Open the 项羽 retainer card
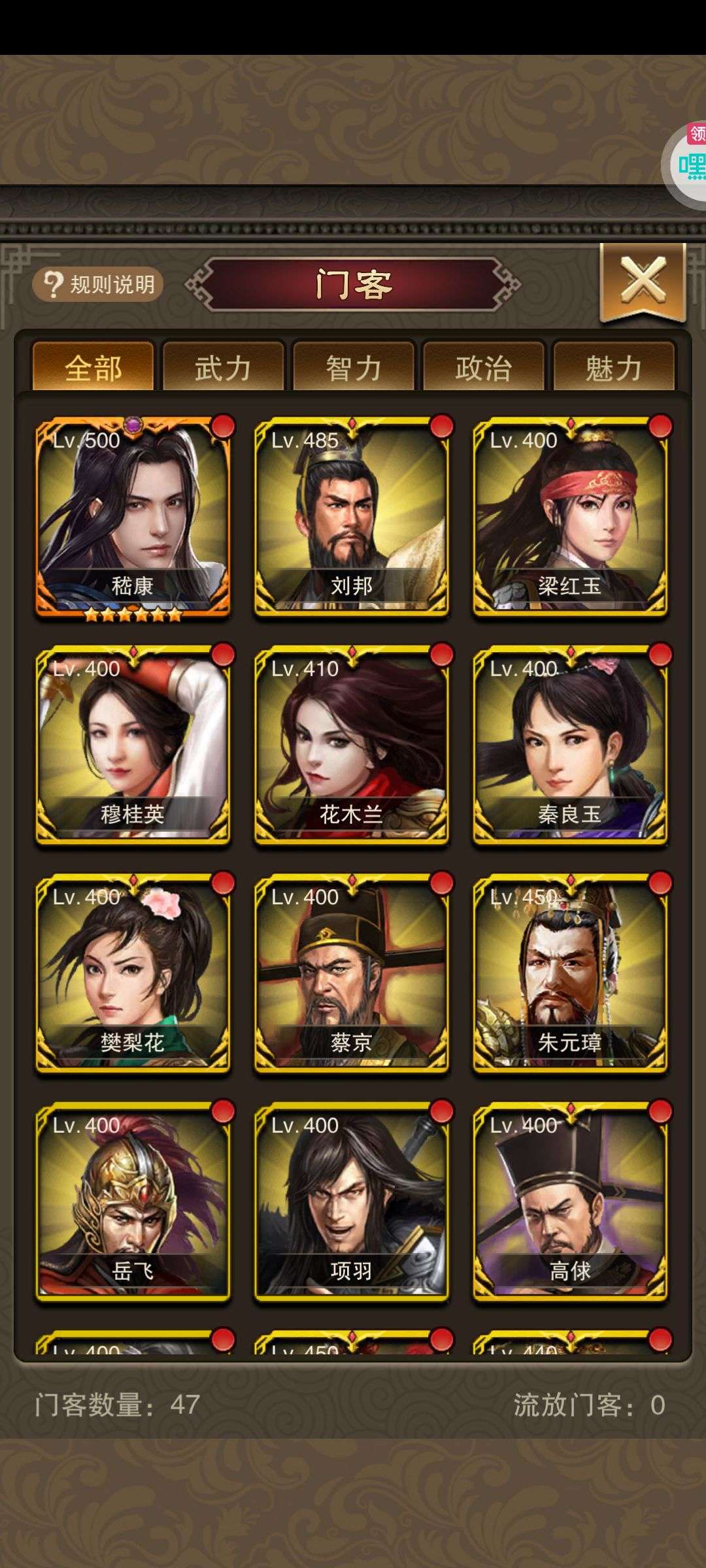Viewport: 706px width, 1568px height. point(351,1202)
